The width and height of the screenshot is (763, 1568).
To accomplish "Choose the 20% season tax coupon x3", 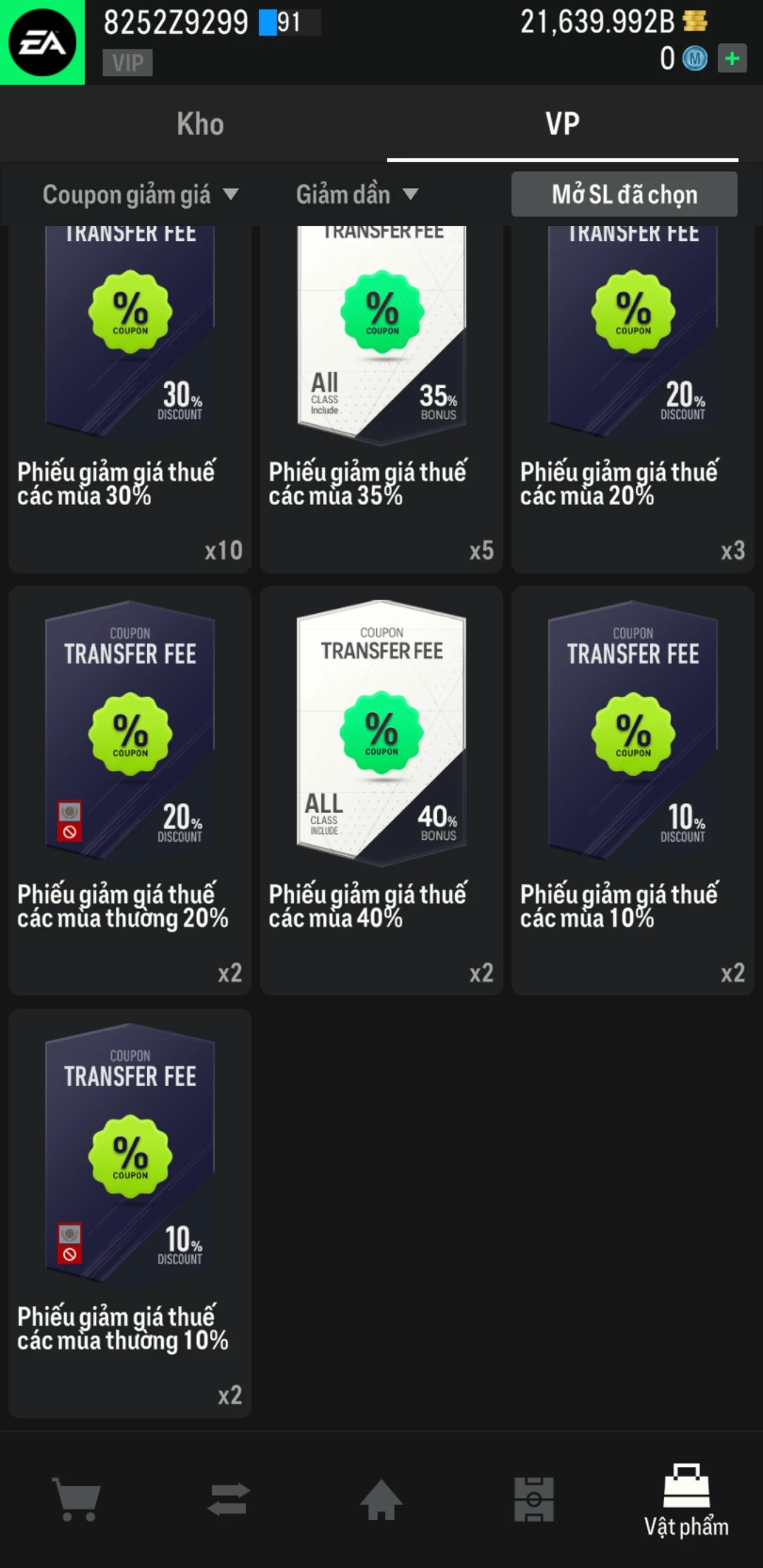I will point(633,399).
